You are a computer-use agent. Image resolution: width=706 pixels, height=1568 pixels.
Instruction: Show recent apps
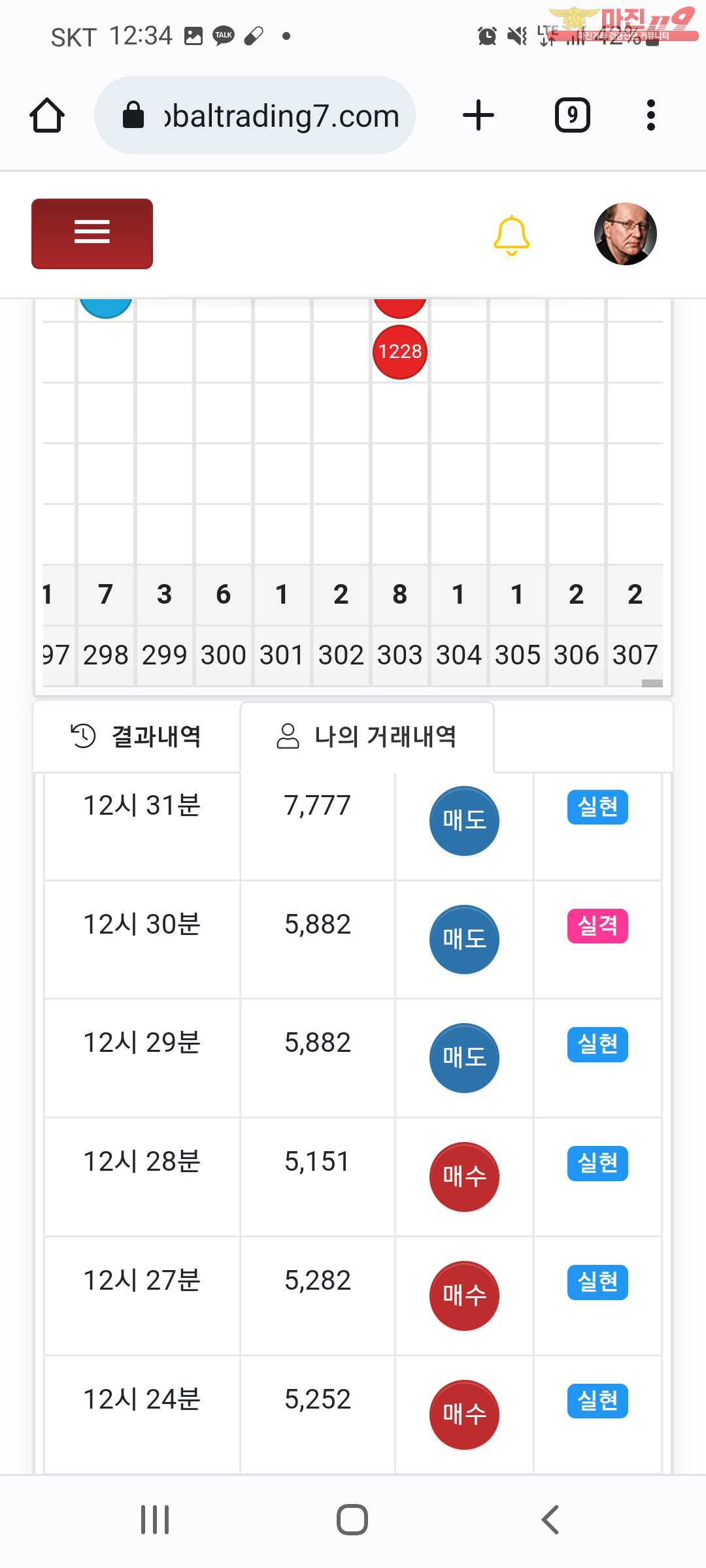155,1519
